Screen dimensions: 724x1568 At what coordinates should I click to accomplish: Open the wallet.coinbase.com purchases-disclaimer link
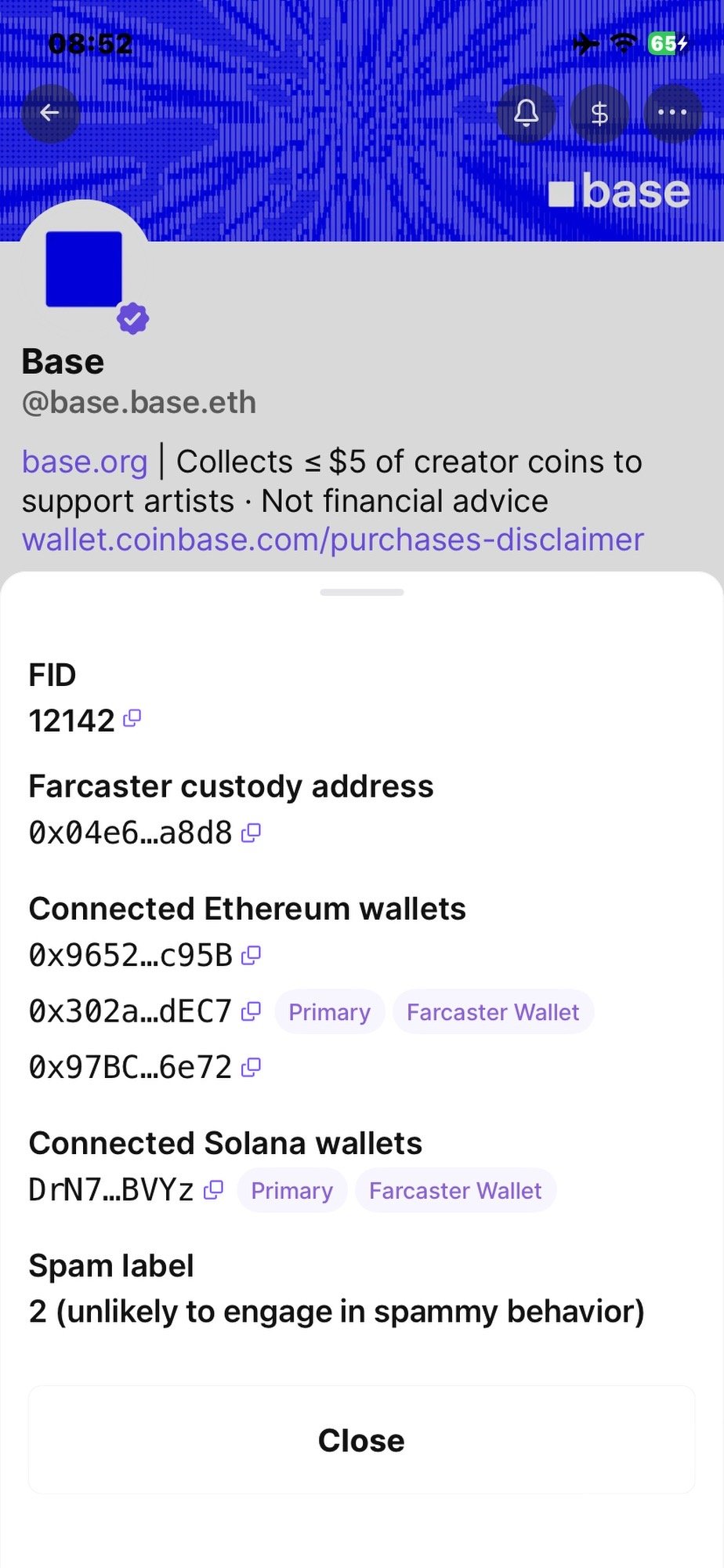coord(333,539)
